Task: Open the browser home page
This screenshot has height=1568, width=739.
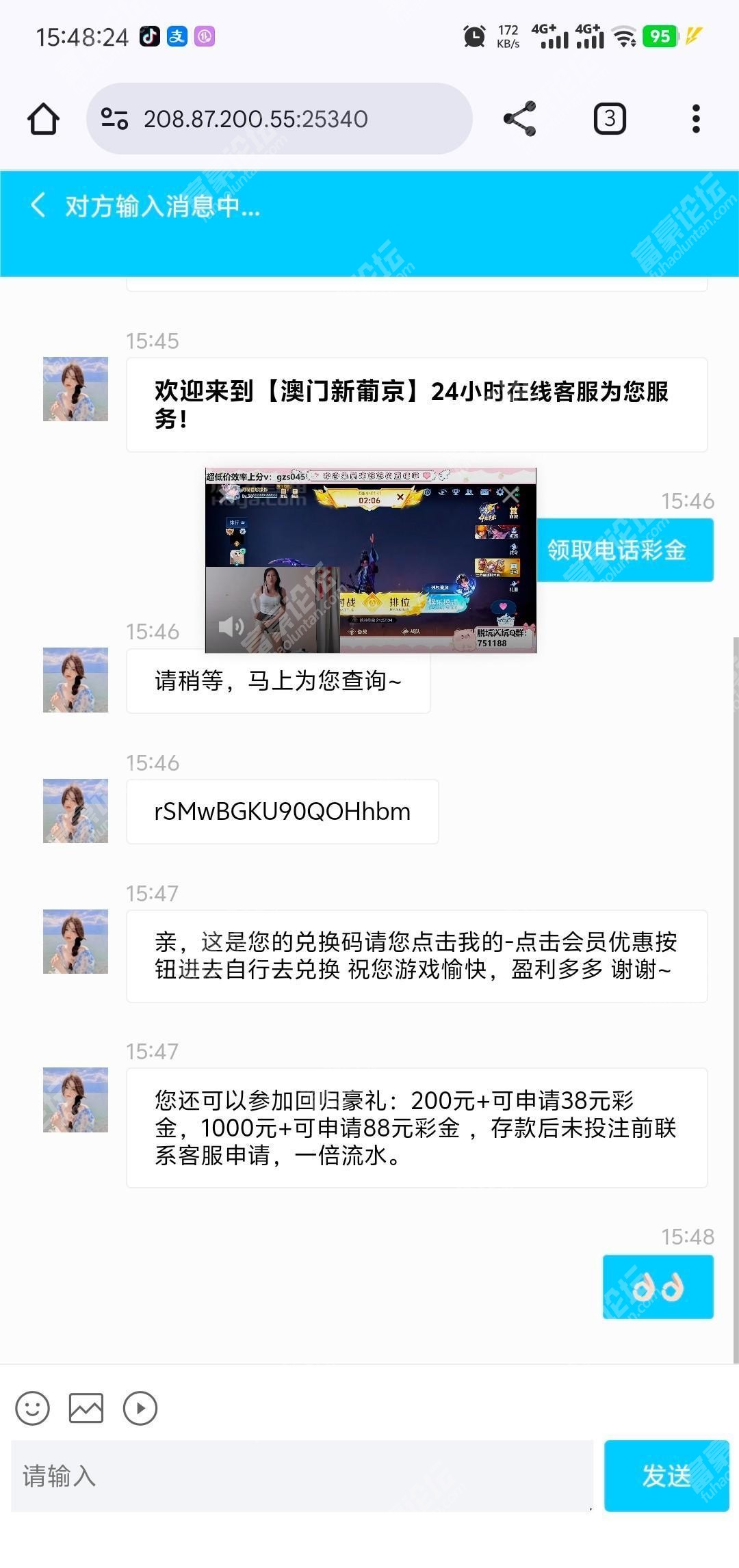Action: pos(43,119)
